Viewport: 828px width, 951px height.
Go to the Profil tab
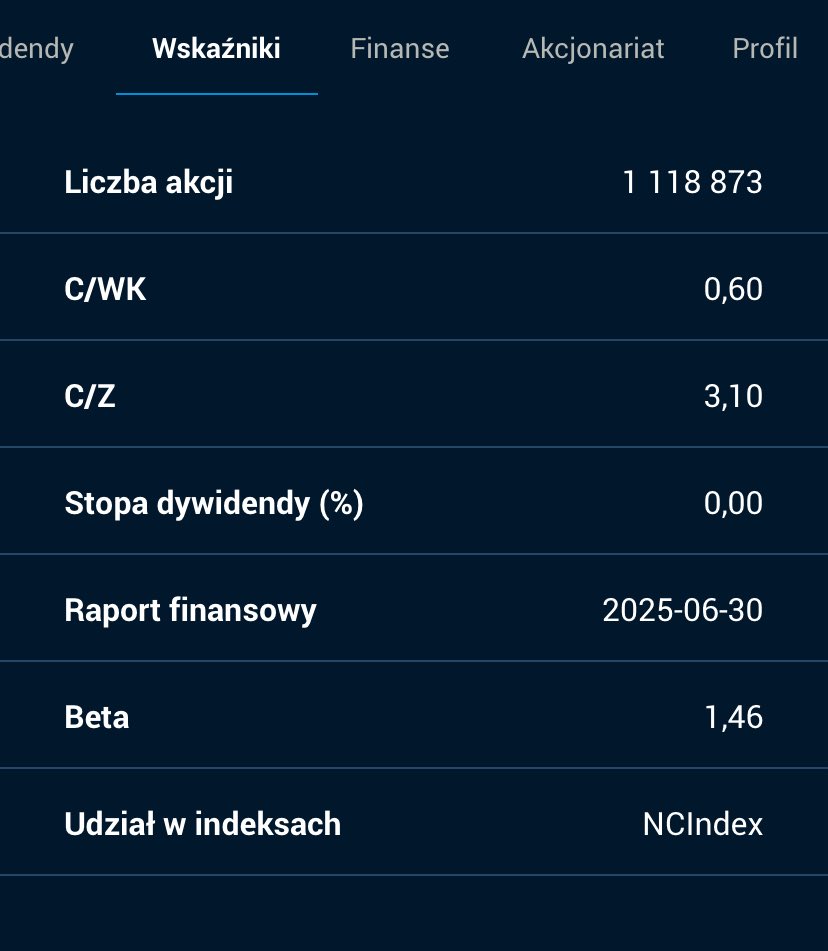click(765, 49)
